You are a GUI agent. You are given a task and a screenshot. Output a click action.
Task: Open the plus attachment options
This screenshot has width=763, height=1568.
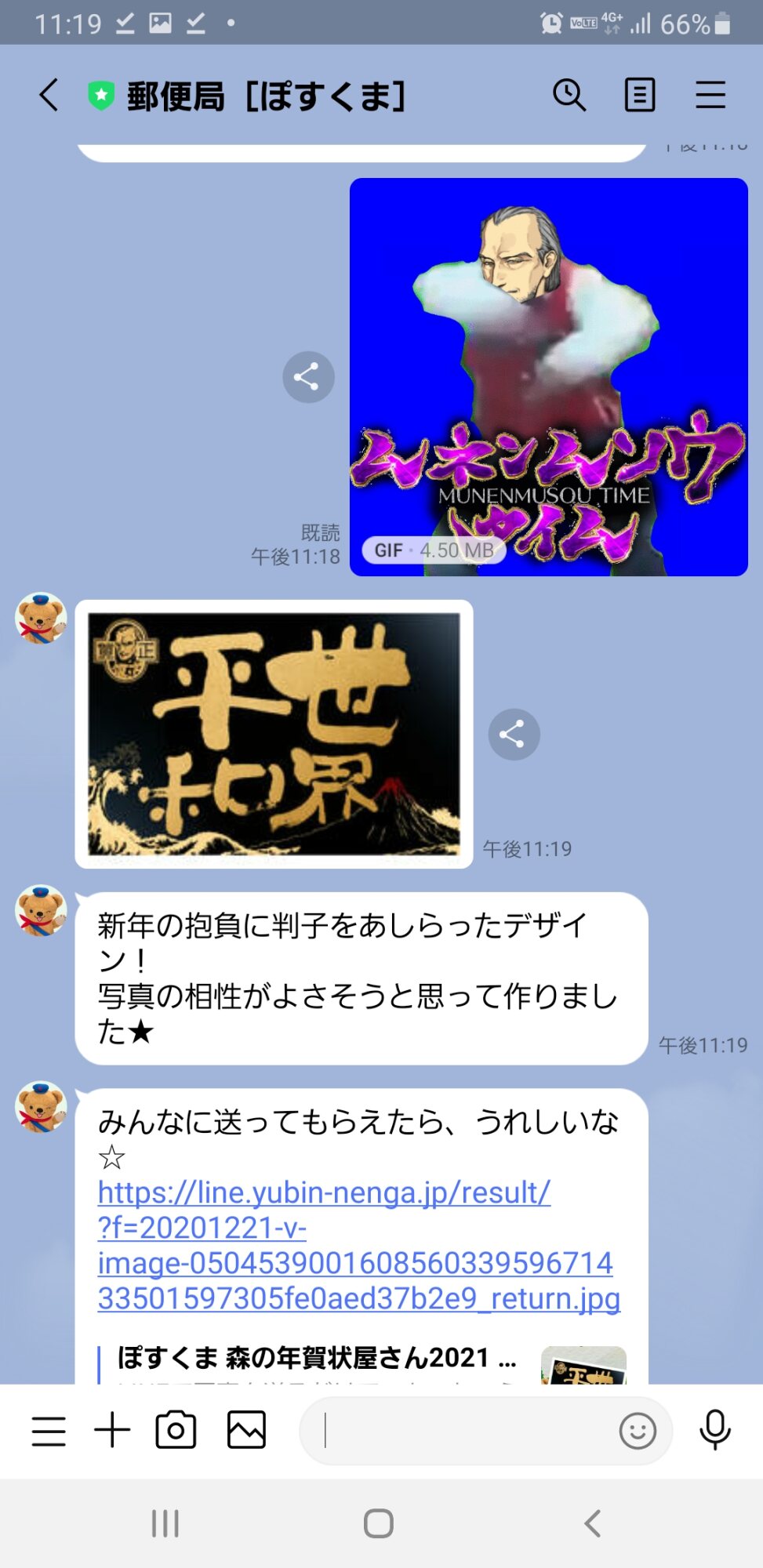pyautogui.click(x=112, y=1431)
